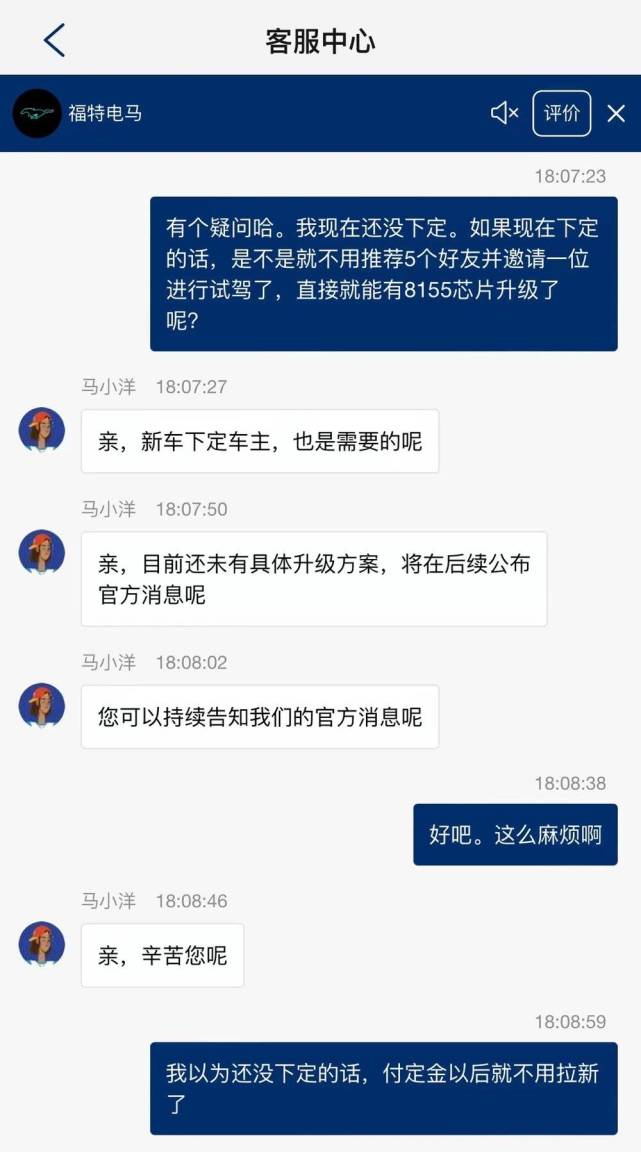The width and height of the screenshot is (641, 1152).
Task: Tap the 评价 button to rate service
Action: pos(561,113)
